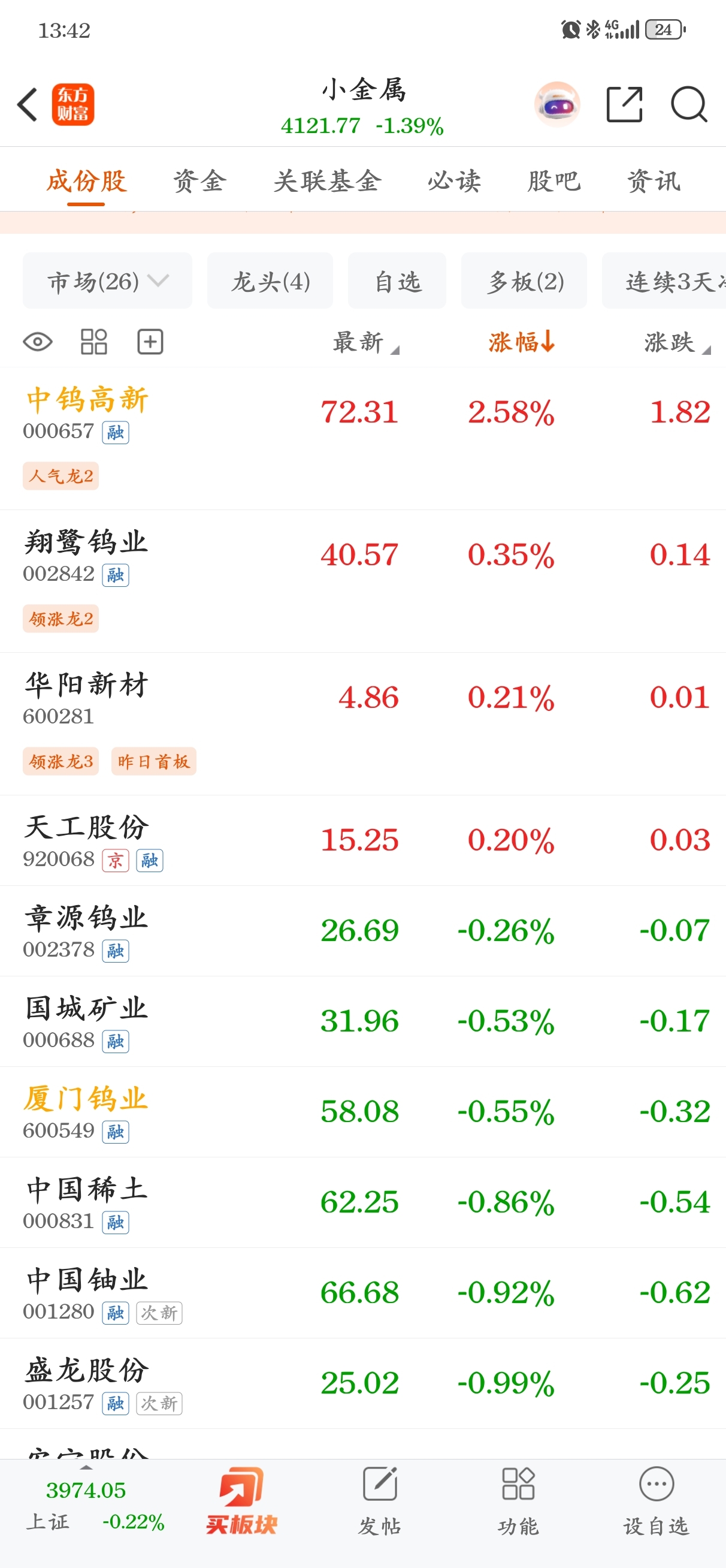Open search with the magnifier icon
726x1568 pixels.
pos(689,105)
